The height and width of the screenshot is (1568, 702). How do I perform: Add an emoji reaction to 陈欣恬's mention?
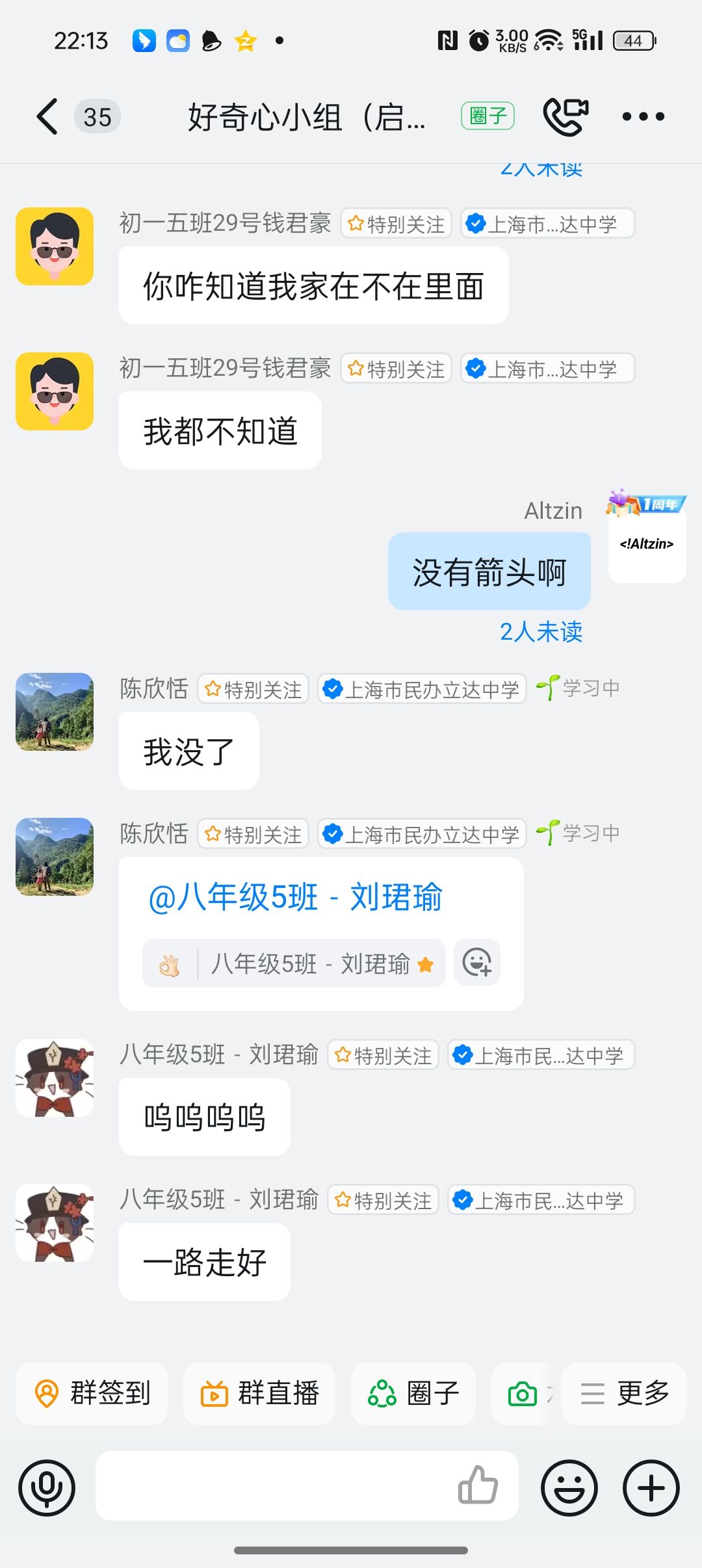point(477,963)
